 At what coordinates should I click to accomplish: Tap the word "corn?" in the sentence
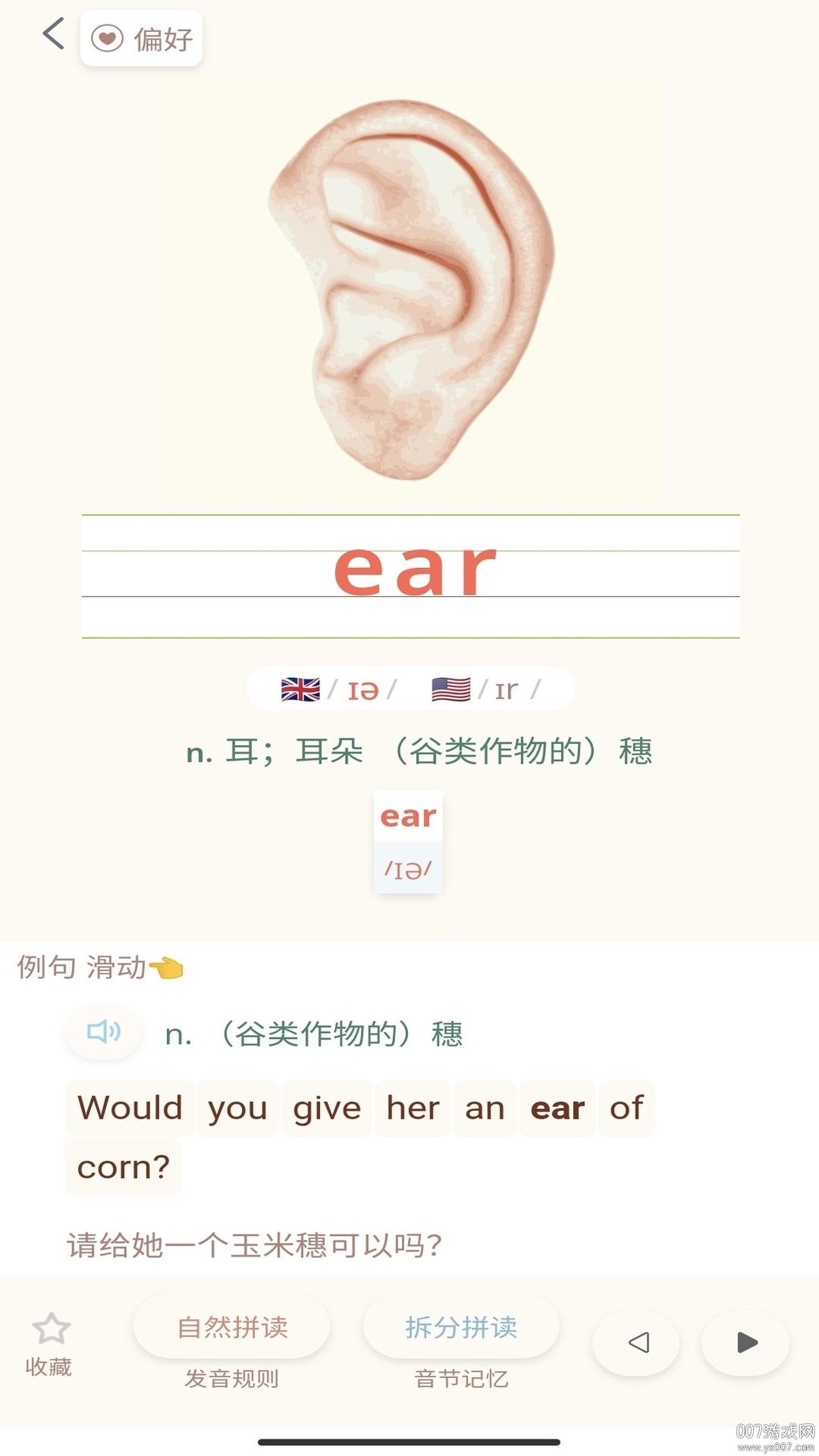(123, 1167)
